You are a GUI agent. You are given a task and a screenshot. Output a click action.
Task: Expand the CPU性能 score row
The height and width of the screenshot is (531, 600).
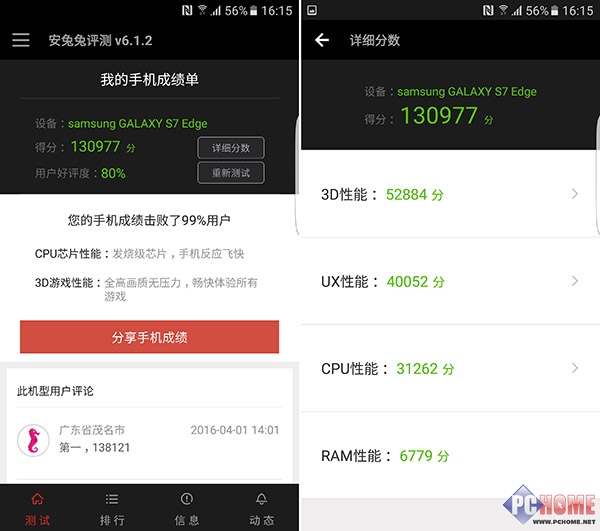pos(450,369)
